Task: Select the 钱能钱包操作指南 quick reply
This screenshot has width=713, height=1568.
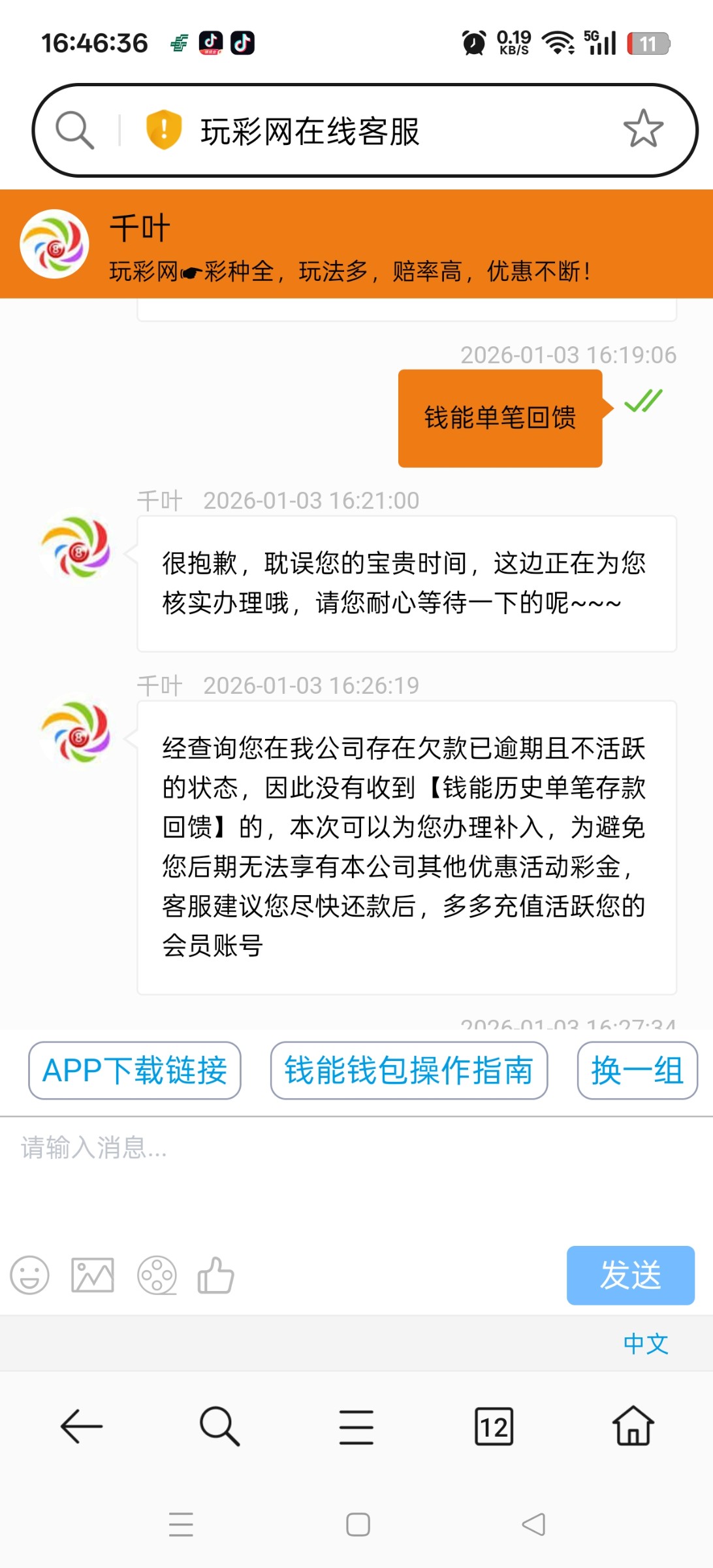Action: click(409, 1071)
